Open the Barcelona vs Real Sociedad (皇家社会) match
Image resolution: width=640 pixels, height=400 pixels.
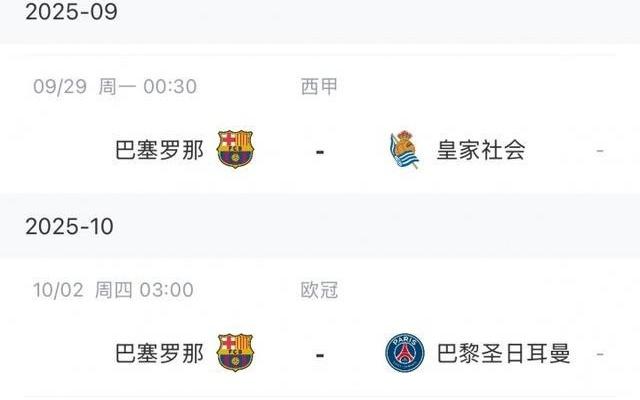click(320, 151)
